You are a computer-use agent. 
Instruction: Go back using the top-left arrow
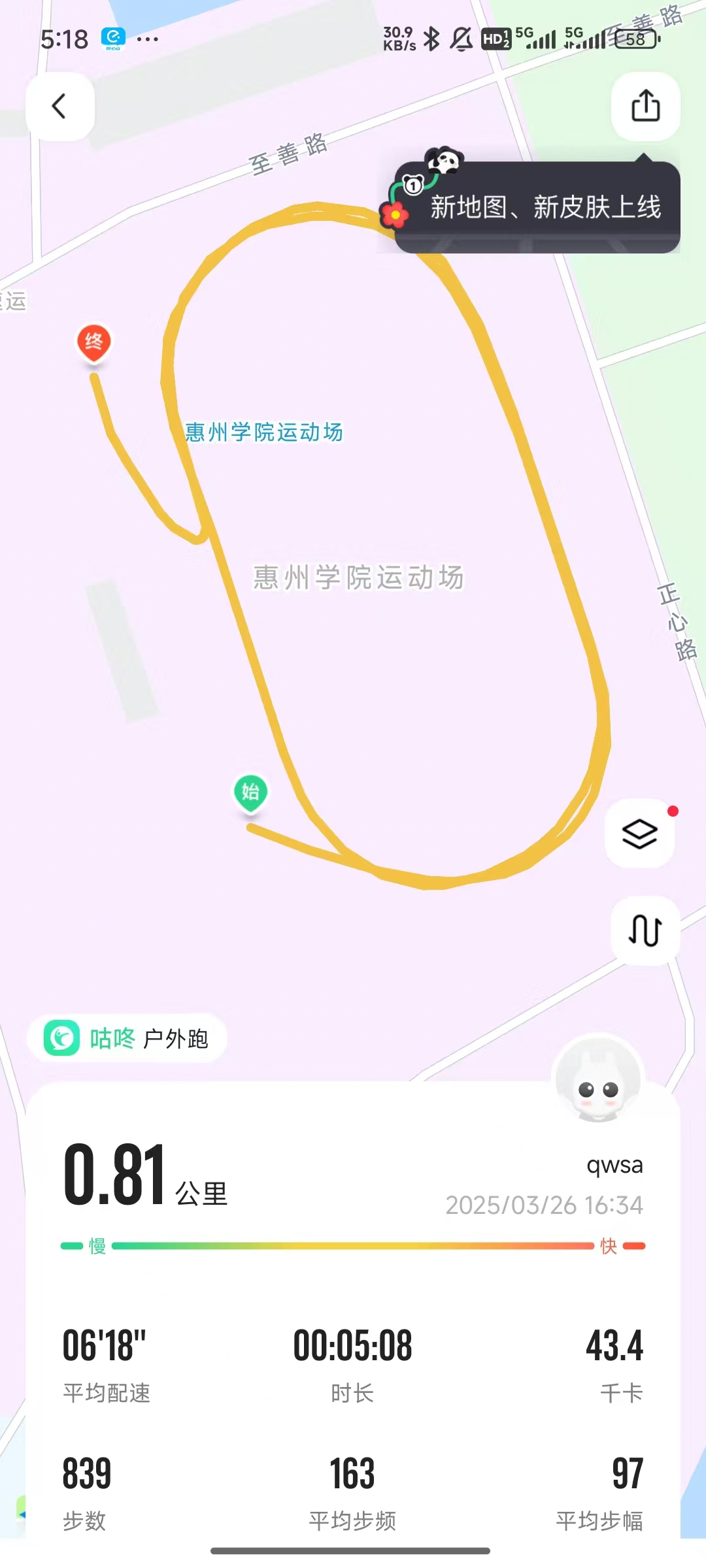[59, 106]
